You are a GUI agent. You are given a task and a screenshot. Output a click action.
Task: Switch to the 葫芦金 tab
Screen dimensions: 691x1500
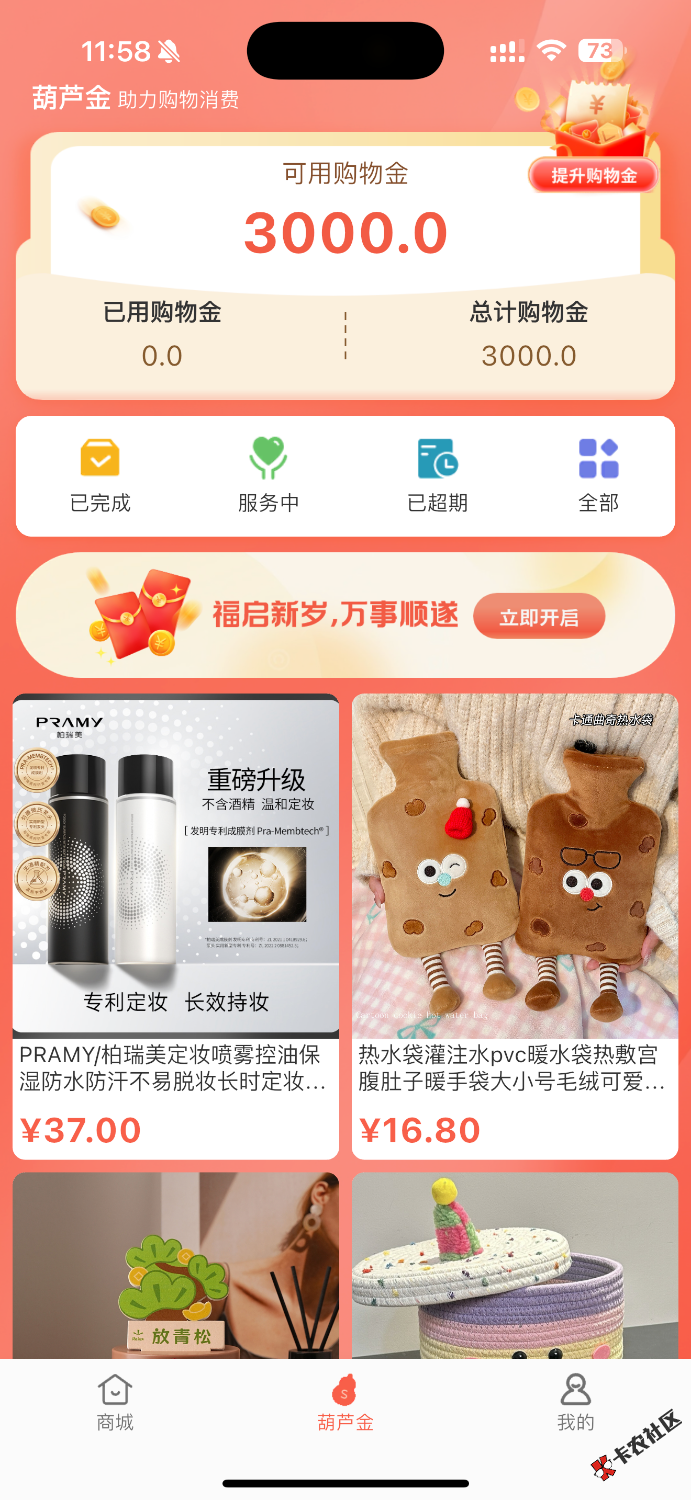point(345,1403)
